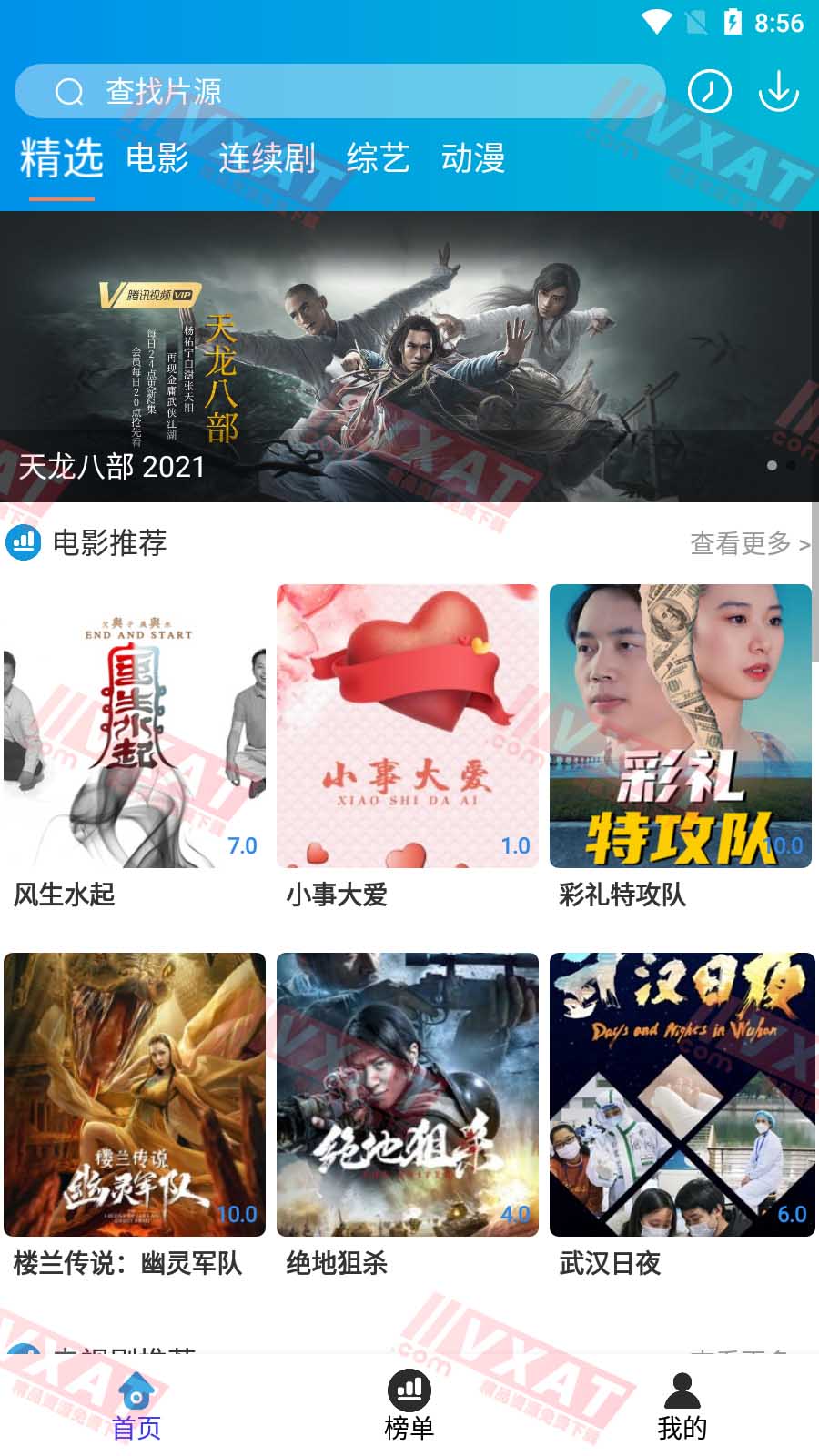Open the 动漫 category tab
The image size is (819, 1456).
click(475, 160)
